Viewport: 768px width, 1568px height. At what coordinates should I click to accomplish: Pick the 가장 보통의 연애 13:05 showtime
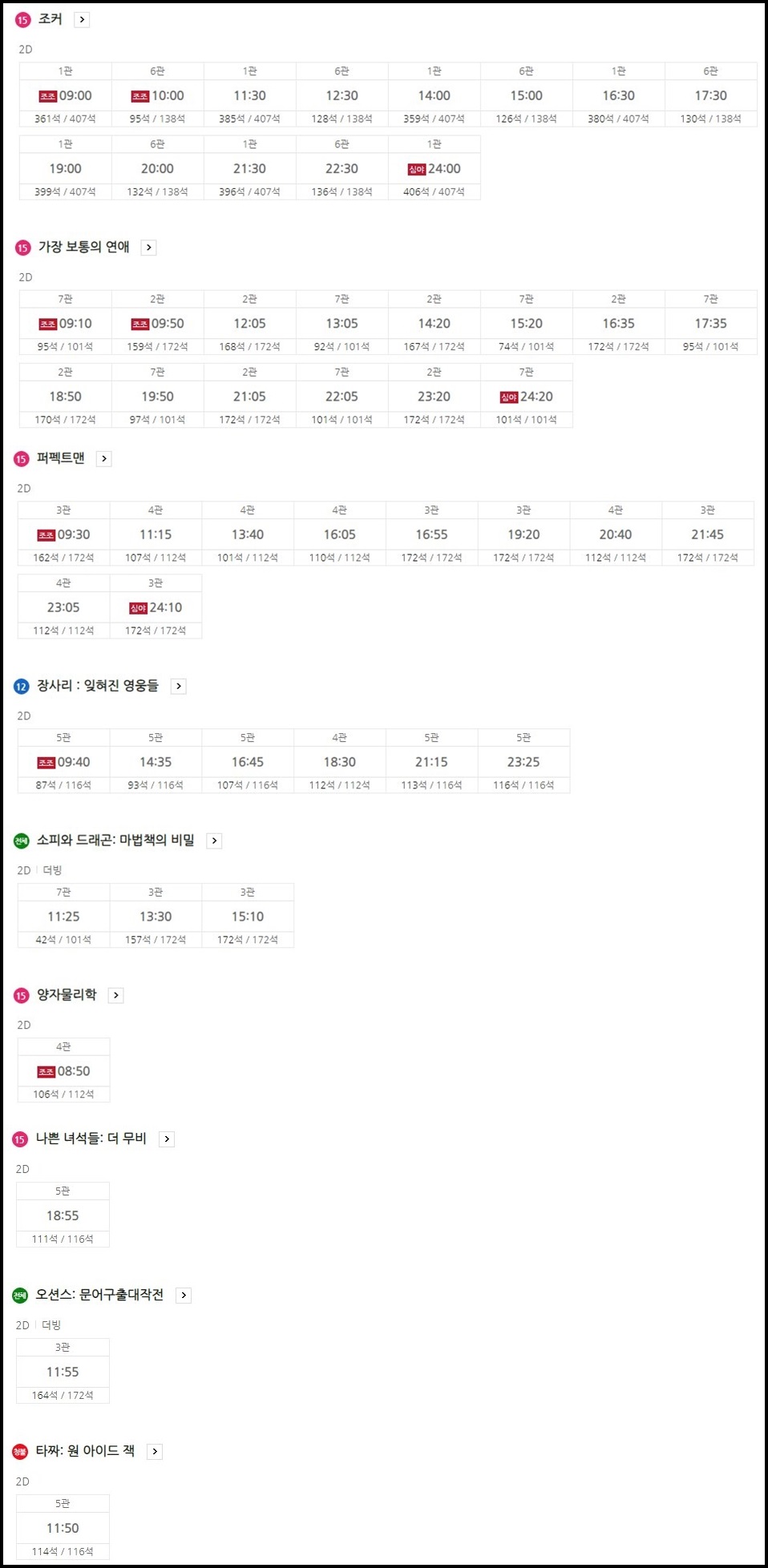[x=342, y=324]
